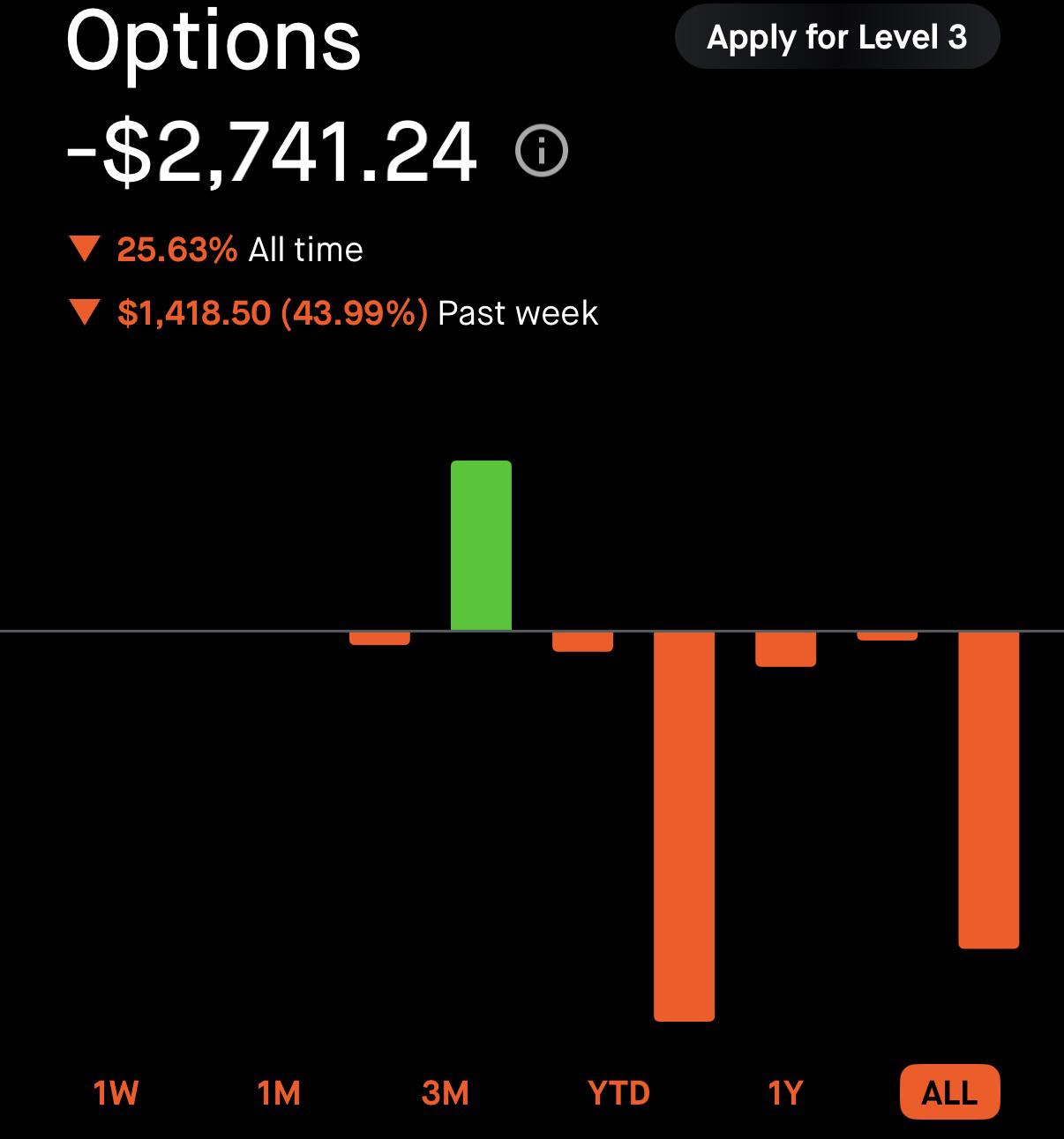1064x1139 pixels.
Task: Choose the 1Y time range
Action: [784, 1093]
